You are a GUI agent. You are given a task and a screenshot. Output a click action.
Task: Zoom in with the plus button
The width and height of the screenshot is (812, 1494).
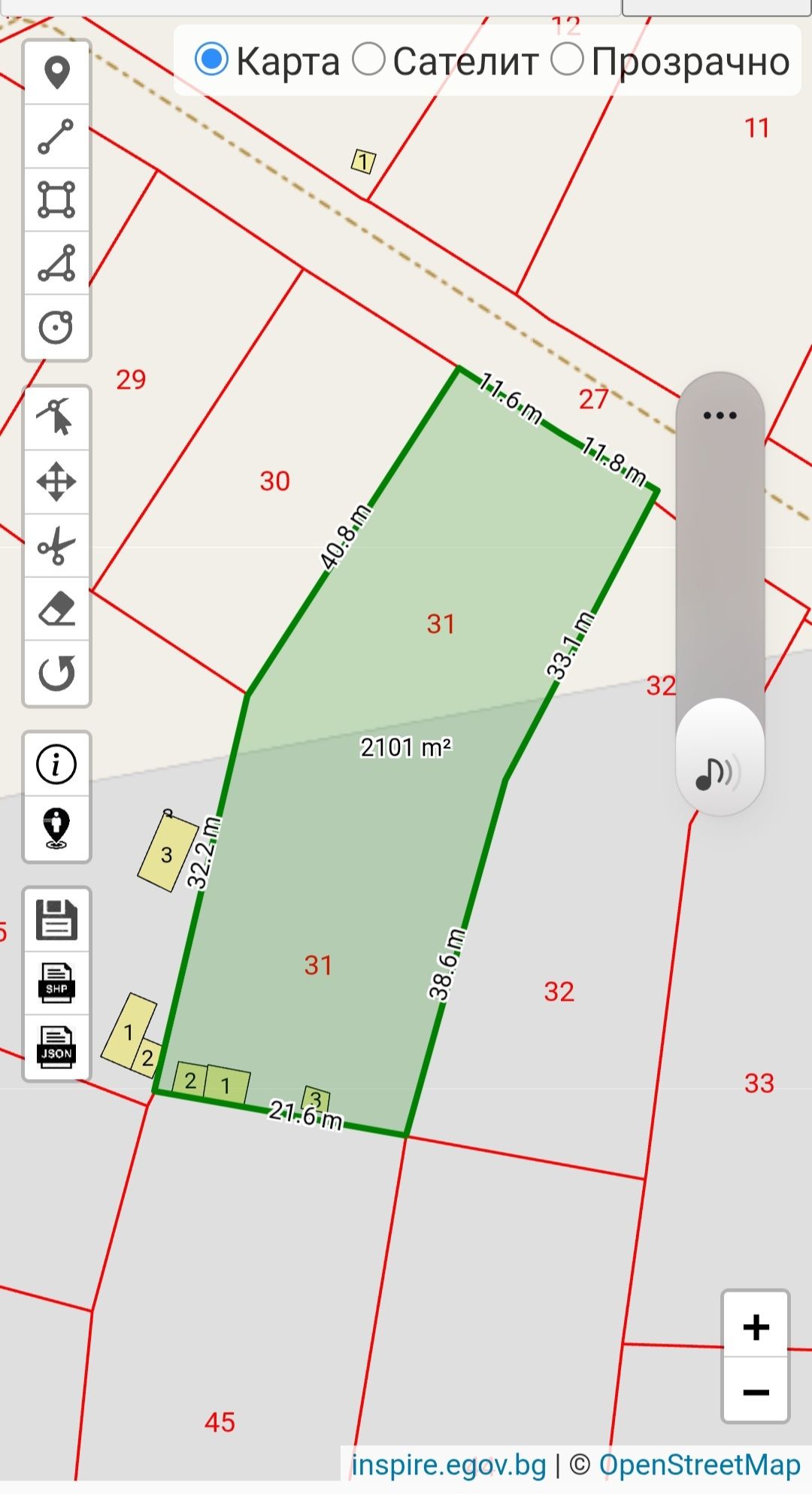[756, 1327]
